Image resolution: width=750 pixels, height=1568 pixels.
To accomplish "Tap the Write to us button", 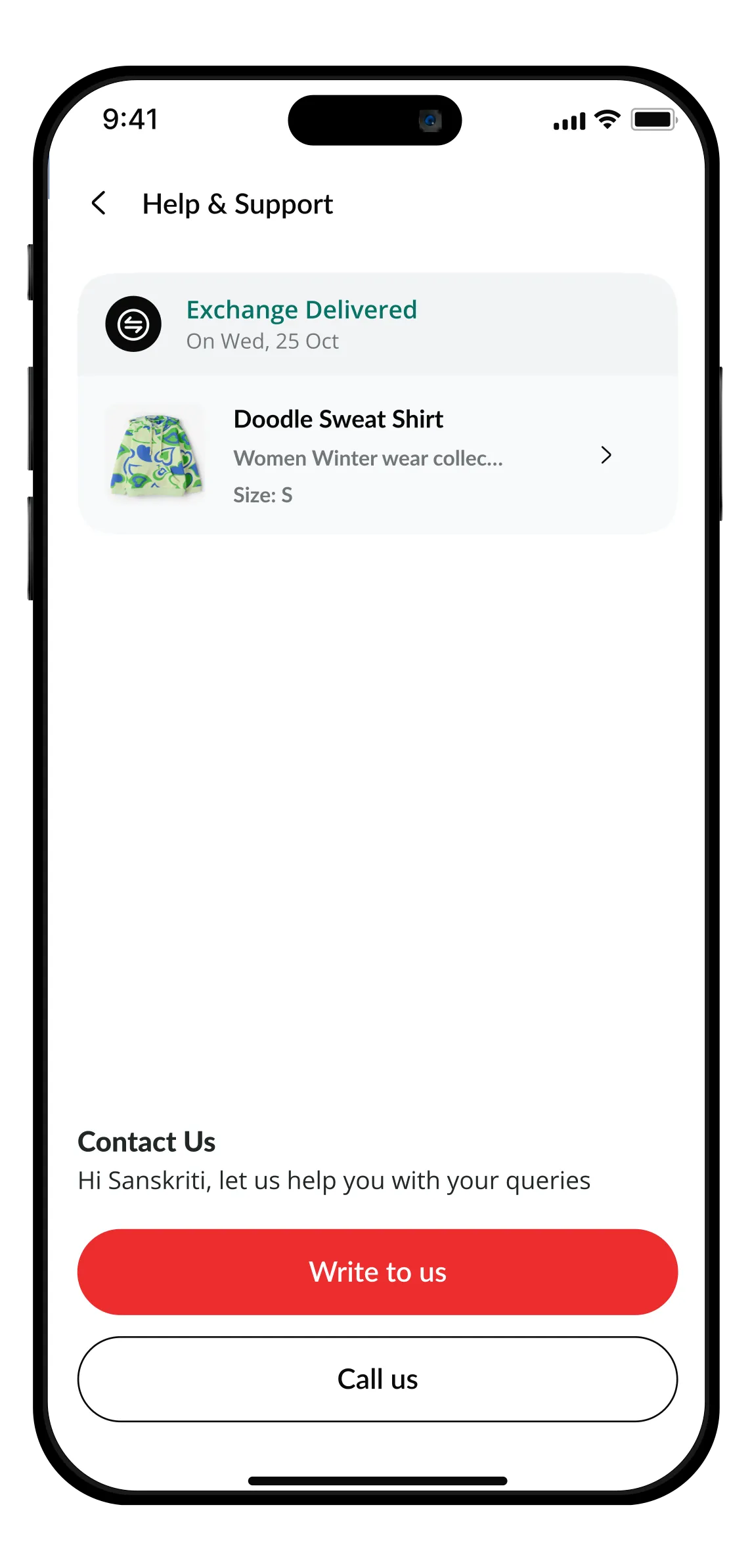I will tap(378, 1272).
